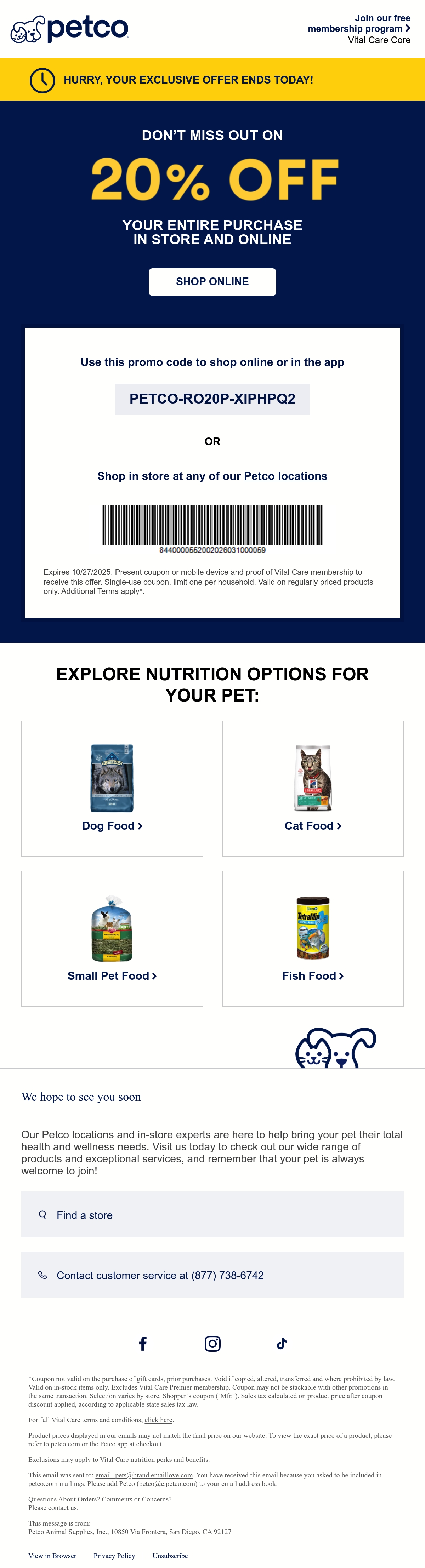This screenshot has width=425, height=1568.
Task: Open the Petco locations link
Action: pyautogui.click(x=285, y=476)
